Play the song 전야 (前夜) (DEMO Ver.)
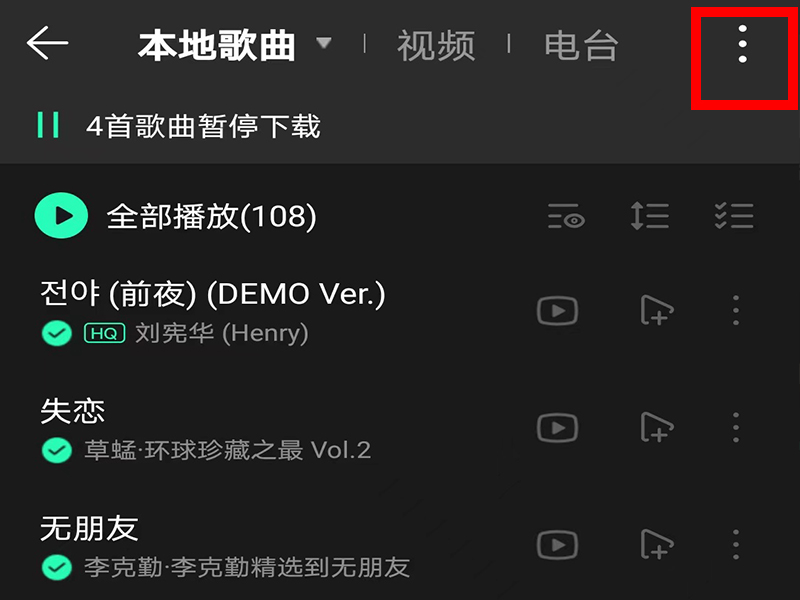The width and height of the screenshot is (800, 600). (212, 294)
